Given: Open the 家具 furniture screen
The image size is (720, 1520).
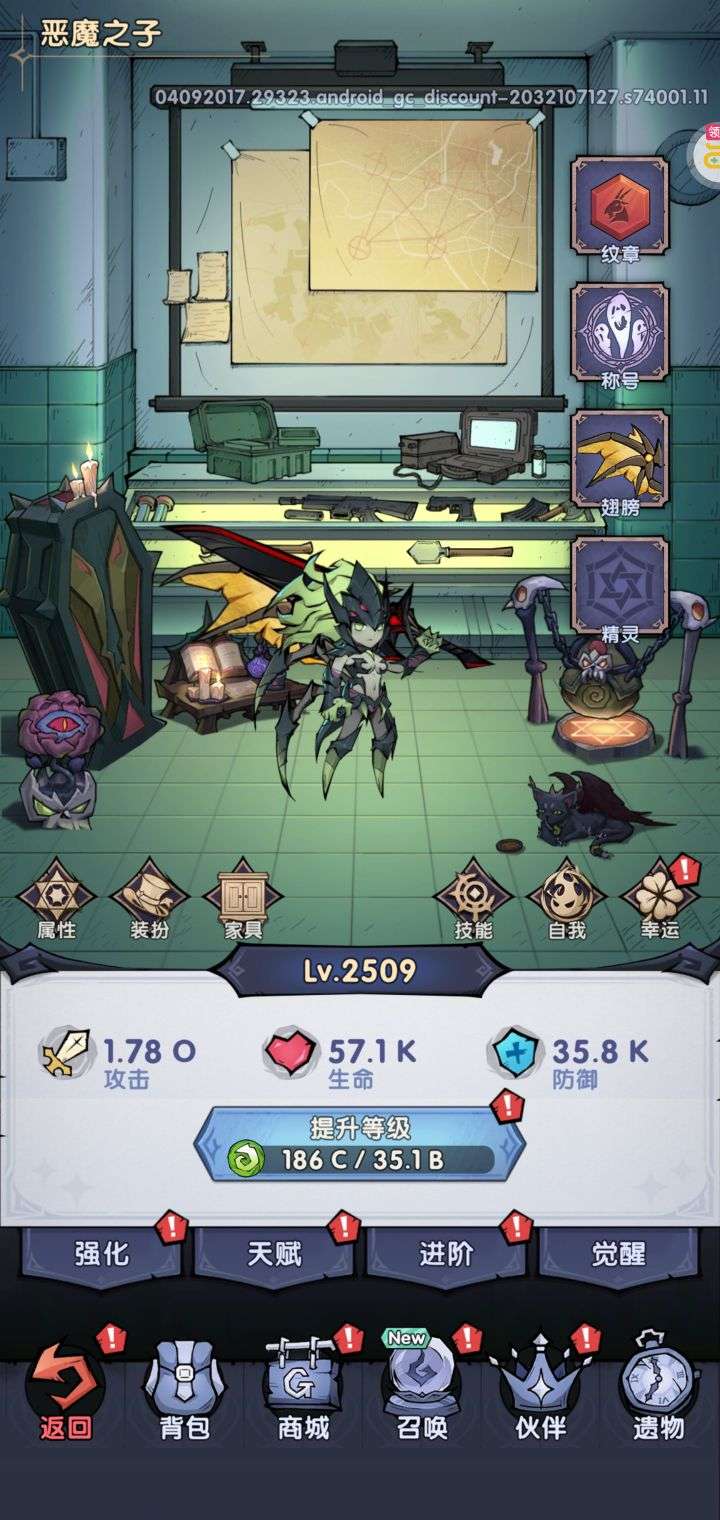Looking at the screenshot, I should [x=242, y=898].
